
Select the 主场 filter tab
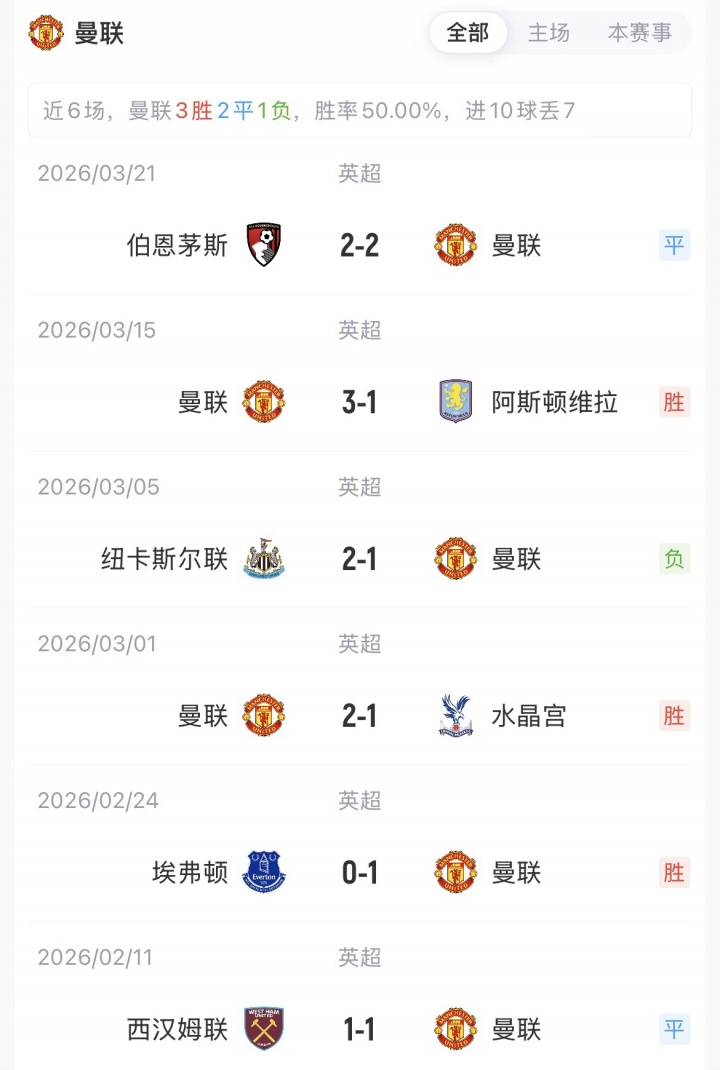[549, 33]
